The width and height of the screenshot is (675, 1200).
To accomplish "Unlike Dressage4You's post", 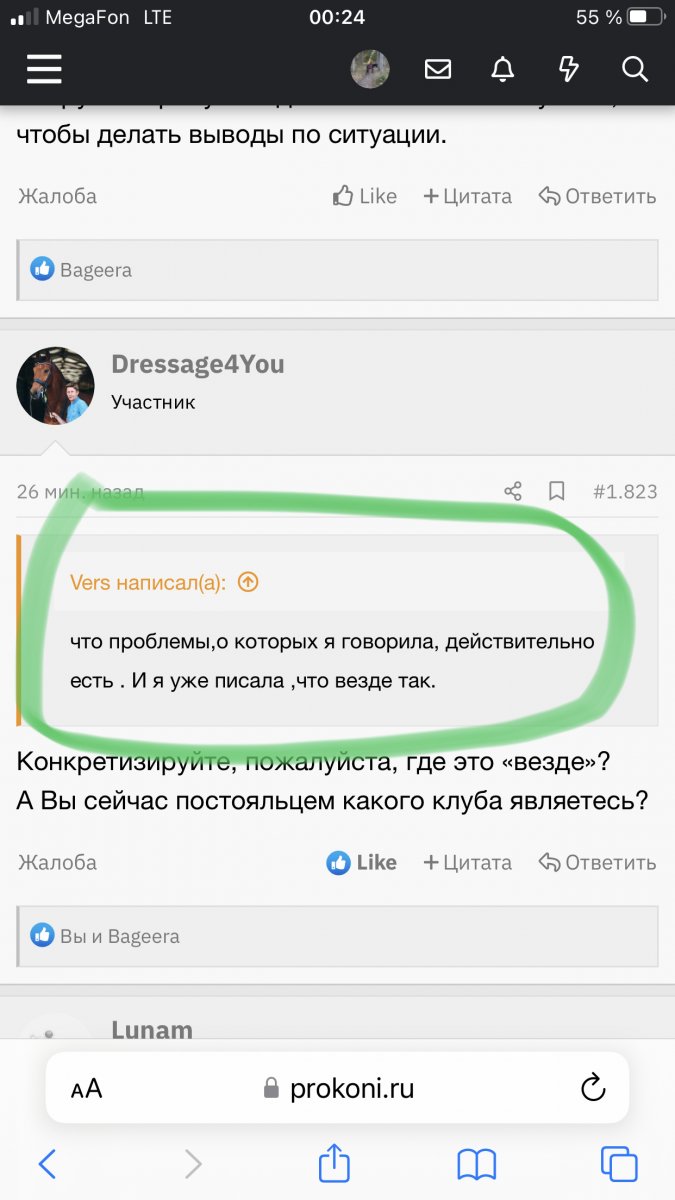I will click(362, 862).
